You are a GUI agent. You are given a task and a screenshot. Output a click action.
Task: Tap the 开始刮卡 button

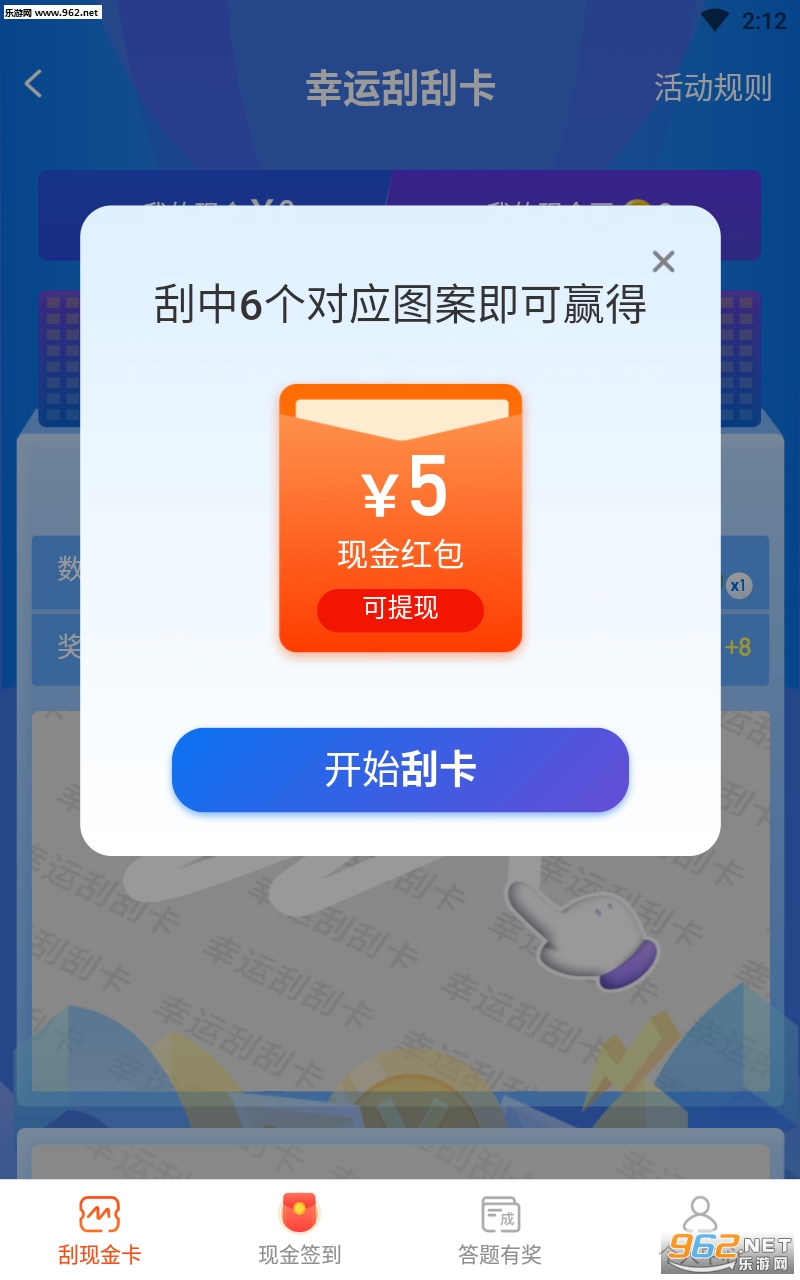(400, 770)
